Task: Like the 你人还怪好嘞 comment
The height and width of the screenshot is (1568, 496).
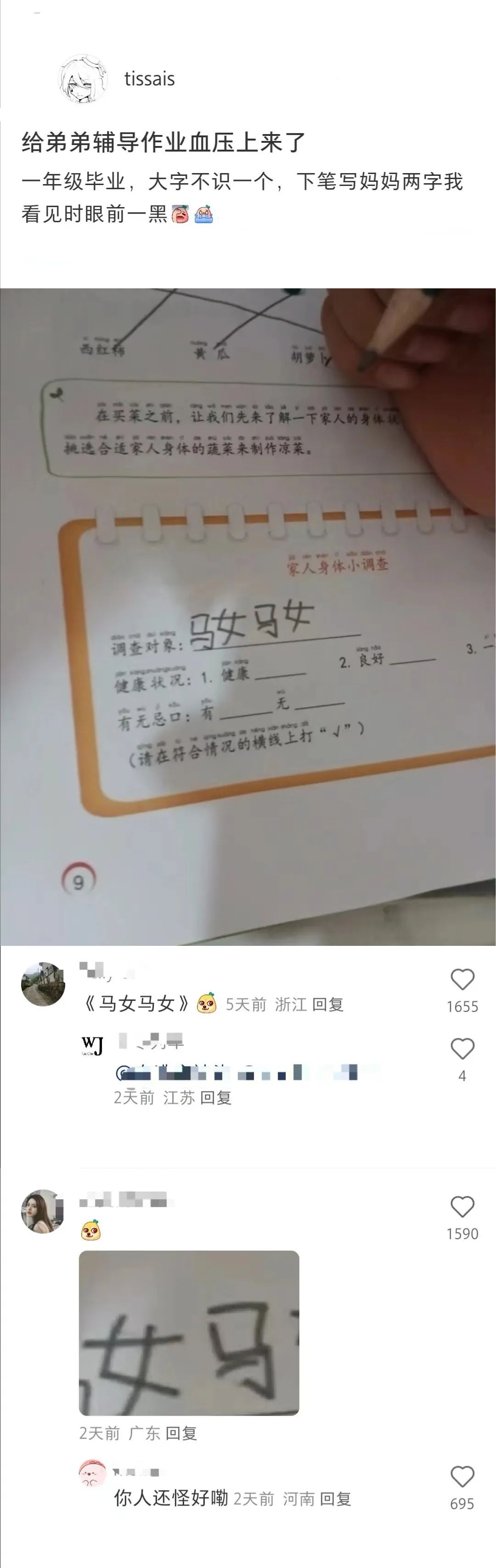Action: [462, 1477]
